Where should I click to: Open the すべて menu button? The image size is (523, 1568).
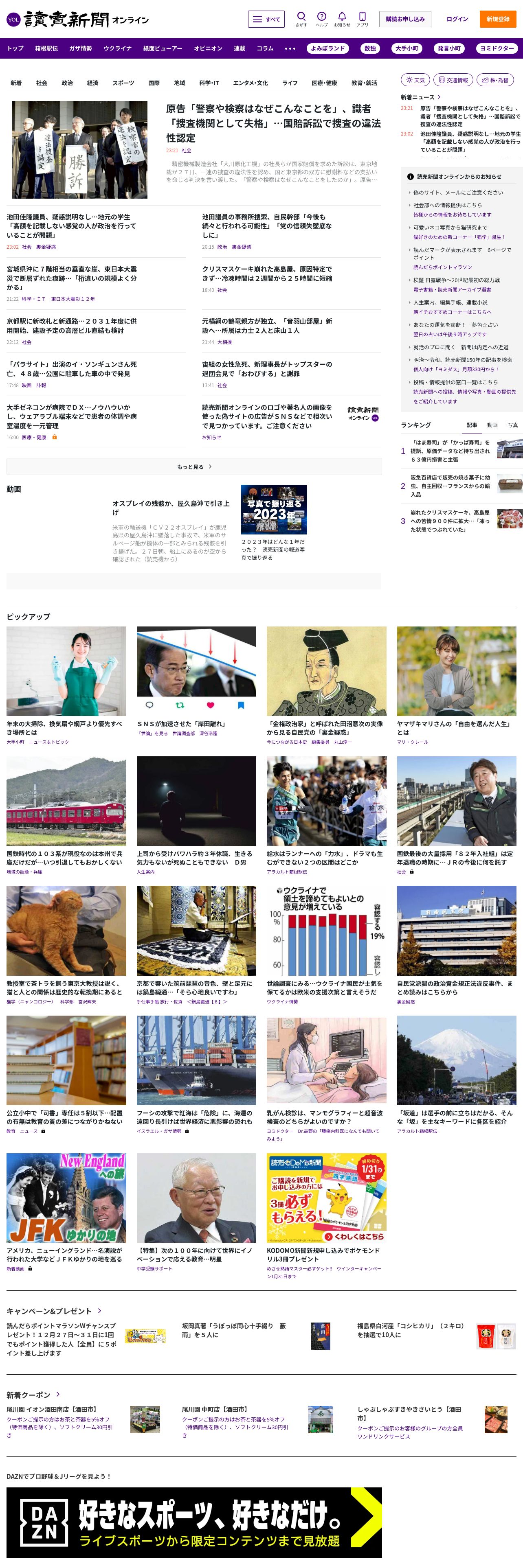pos(266,20)
